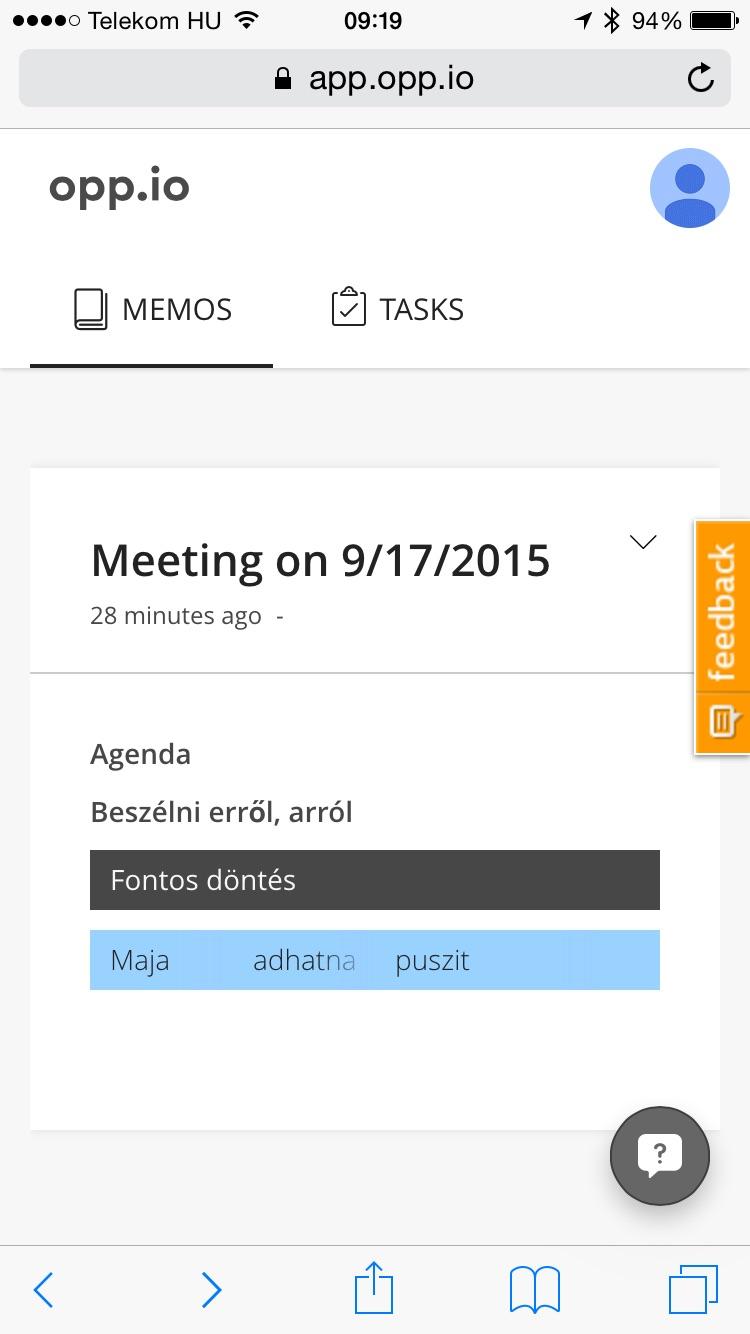Open the Maja adhatna puszit item
Viewport: 750px width, 1334px height.
point(375,960)
